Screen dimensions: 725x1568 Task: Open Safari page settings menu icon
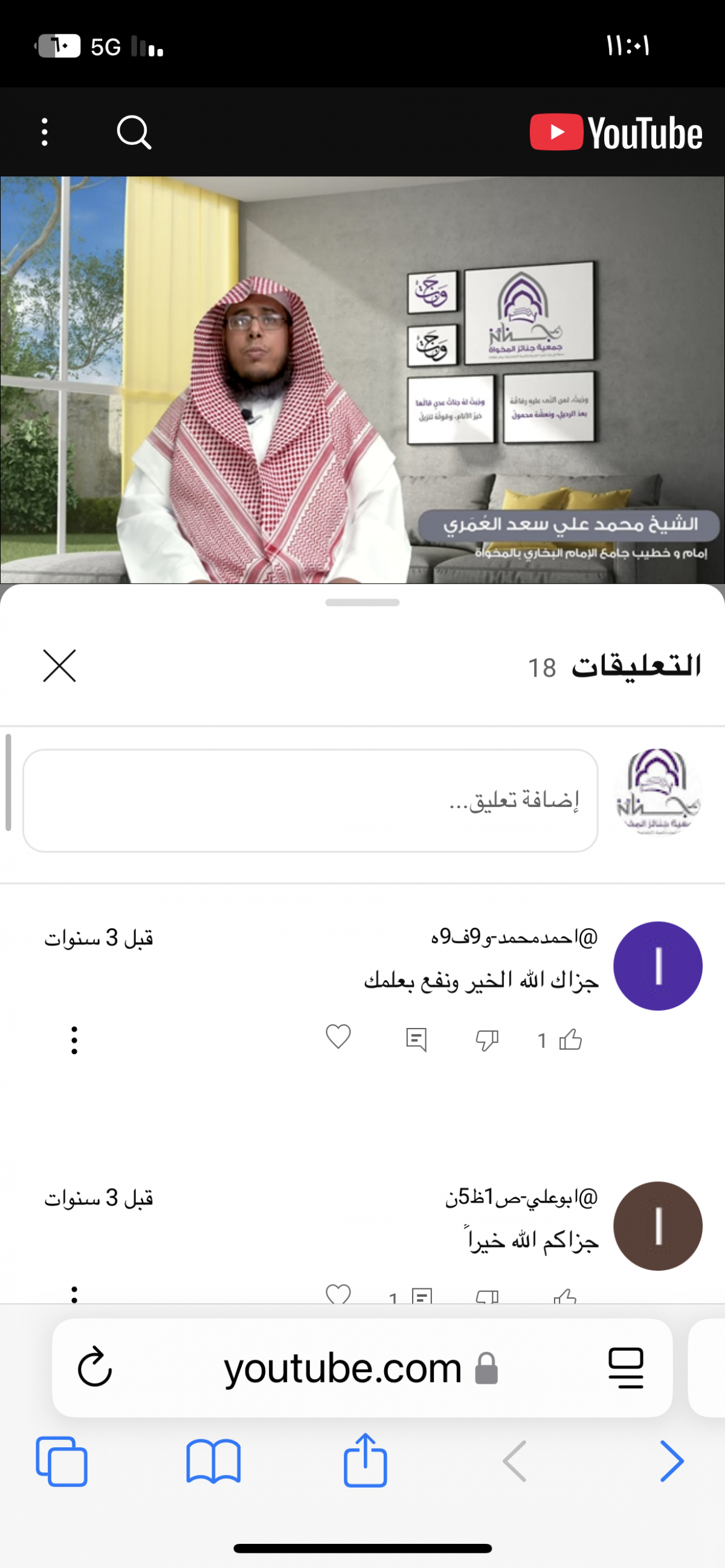626,1367
